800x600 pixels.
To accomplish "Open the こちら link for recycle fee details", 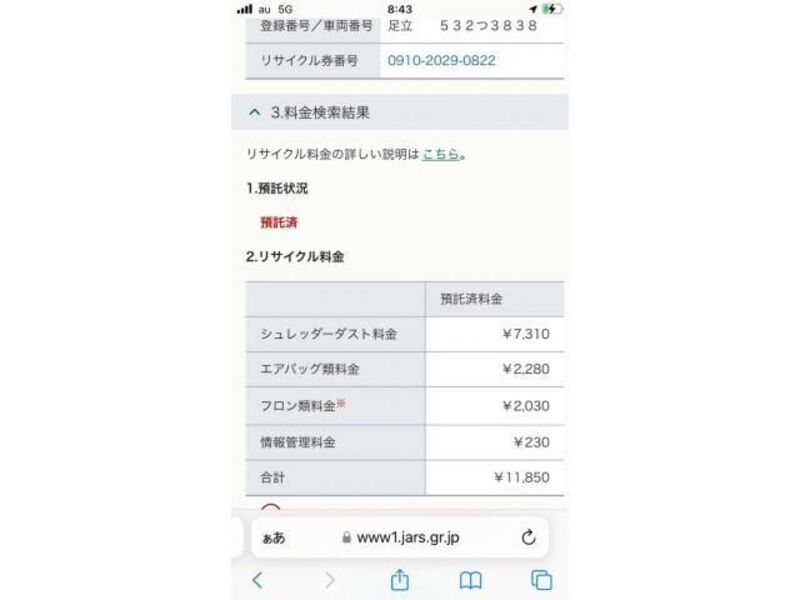I will click(x=440, y=154).
